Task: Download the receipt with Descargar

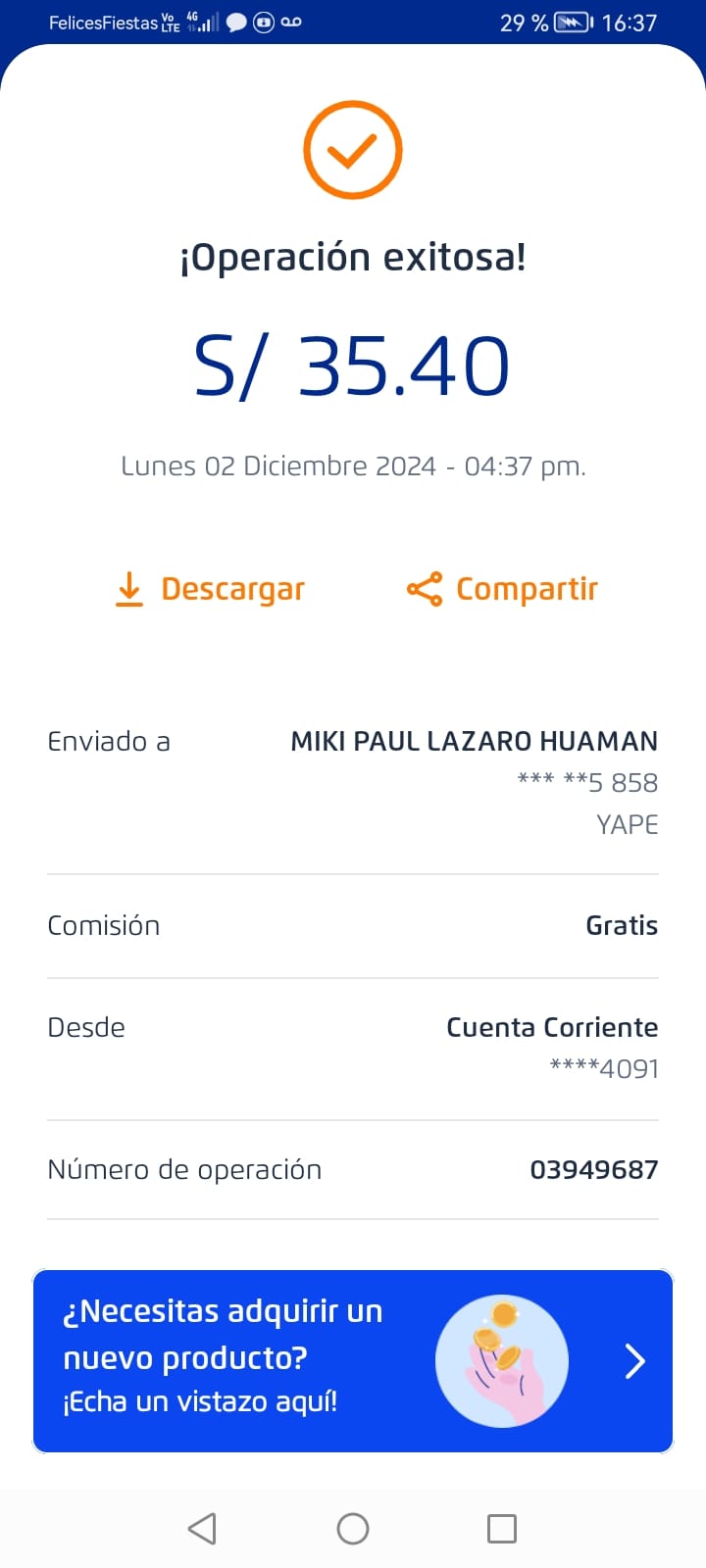Action: [210, 589]
